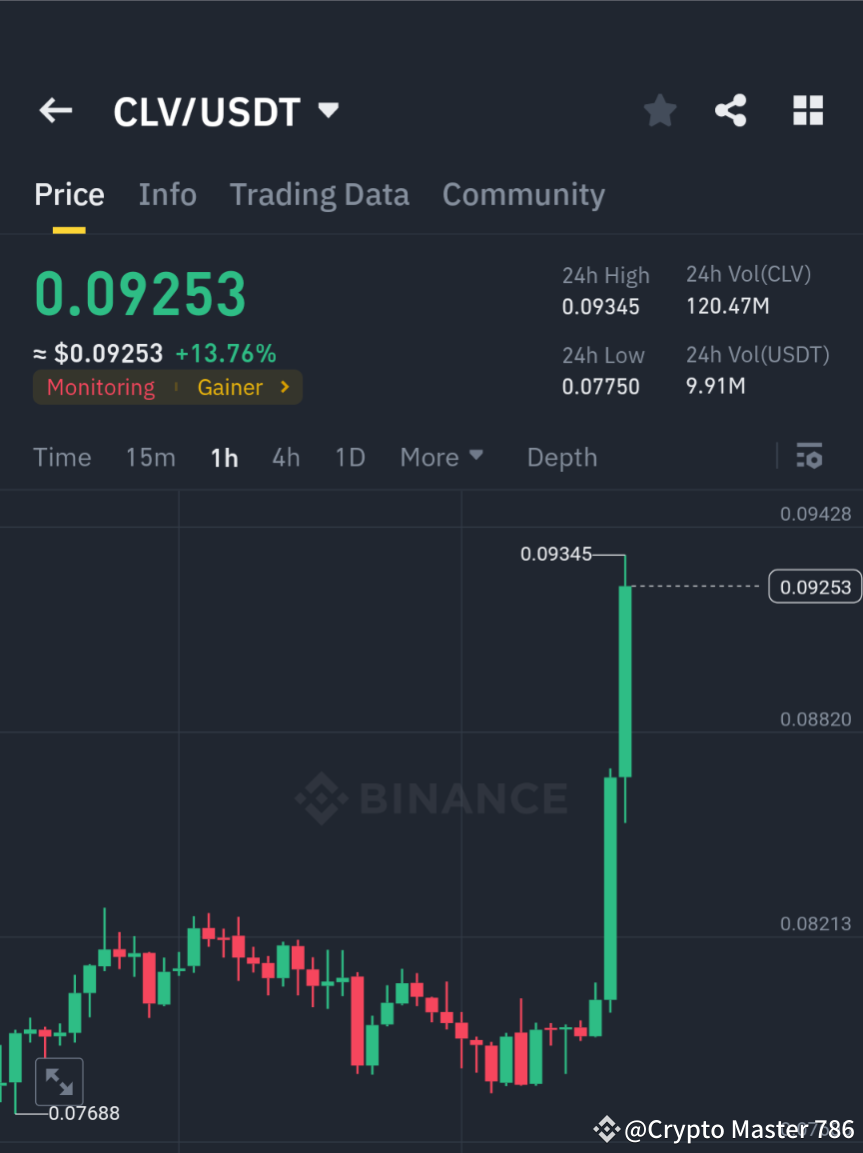Enable the 1D candle view

point(350,457)
